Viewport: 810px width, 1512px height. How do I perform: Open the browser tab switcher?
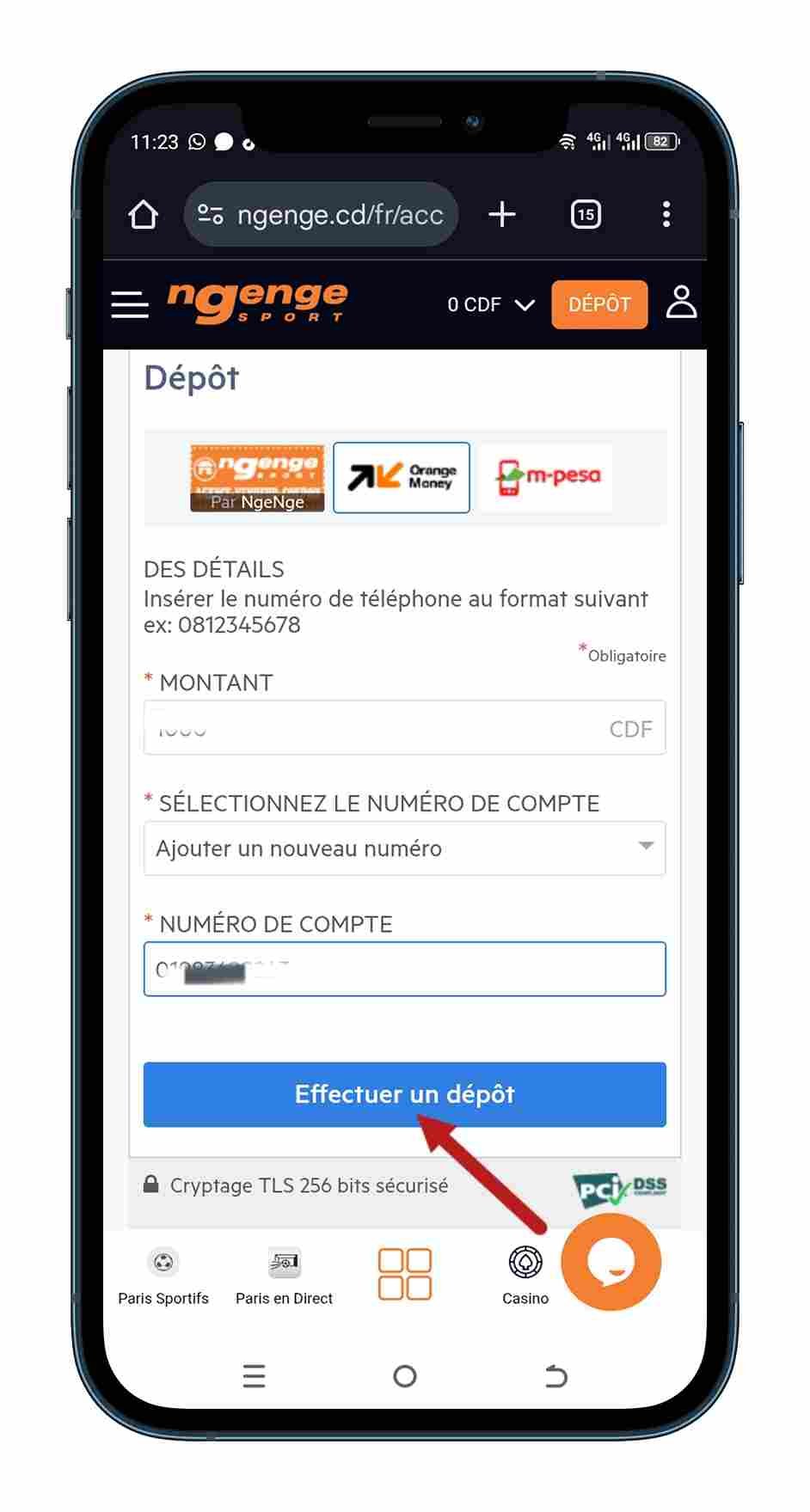(x=586, y=214)
